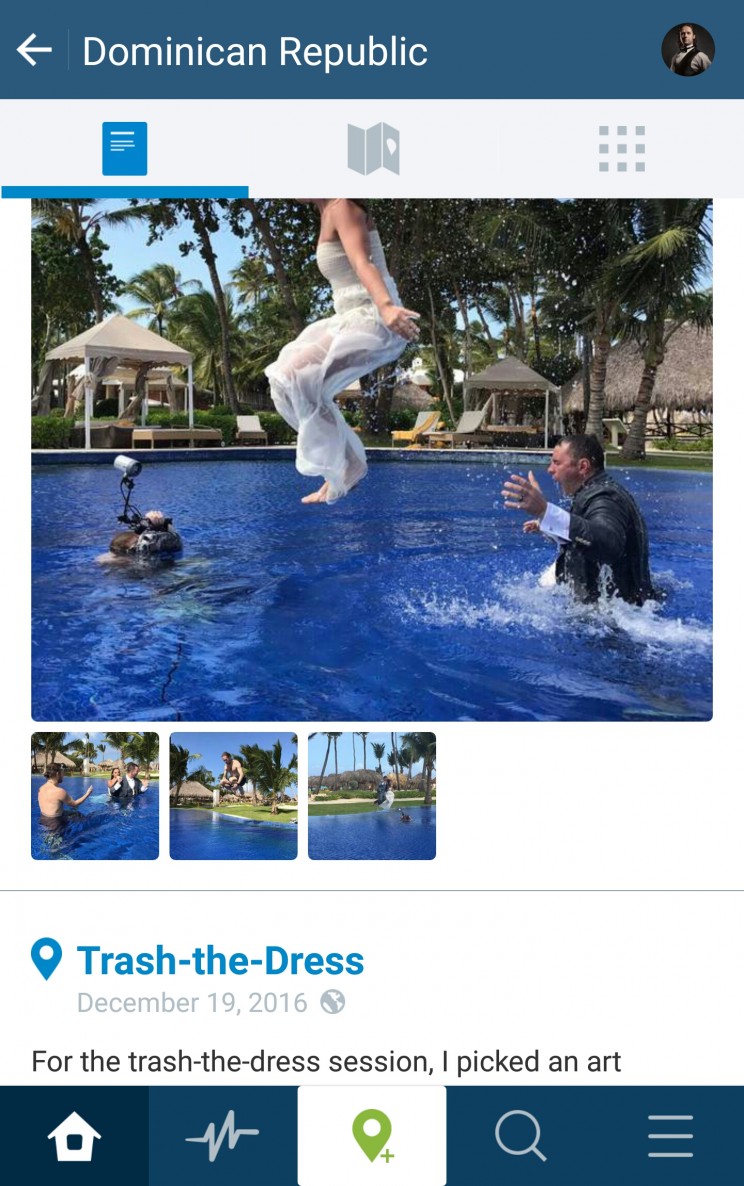Open thumbnail with shirtless man in pool
Viewport: 744px width, 1186px height.
[95, 796]
